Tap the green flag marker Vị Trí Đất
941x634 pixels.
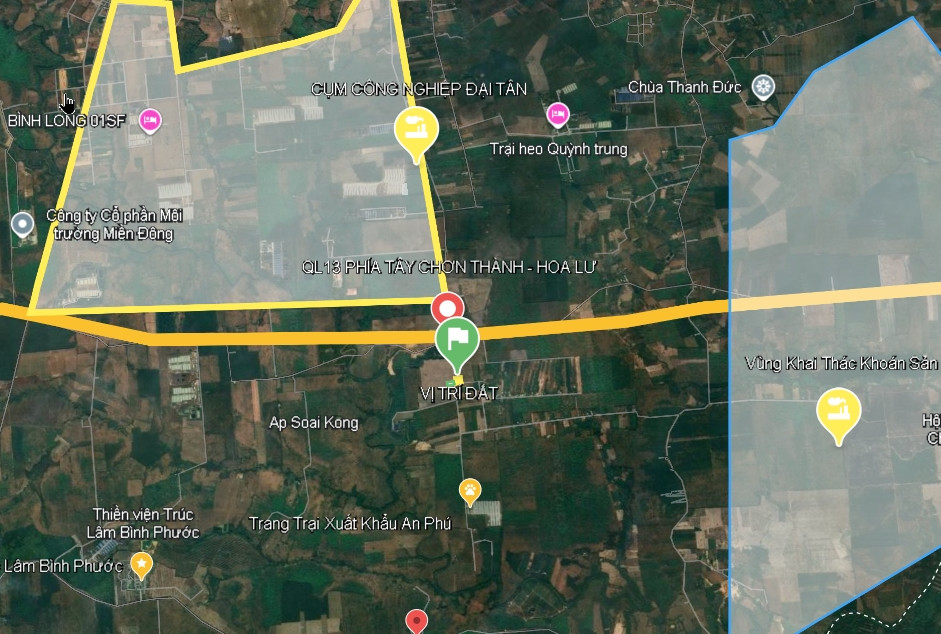tap(457, 342)
